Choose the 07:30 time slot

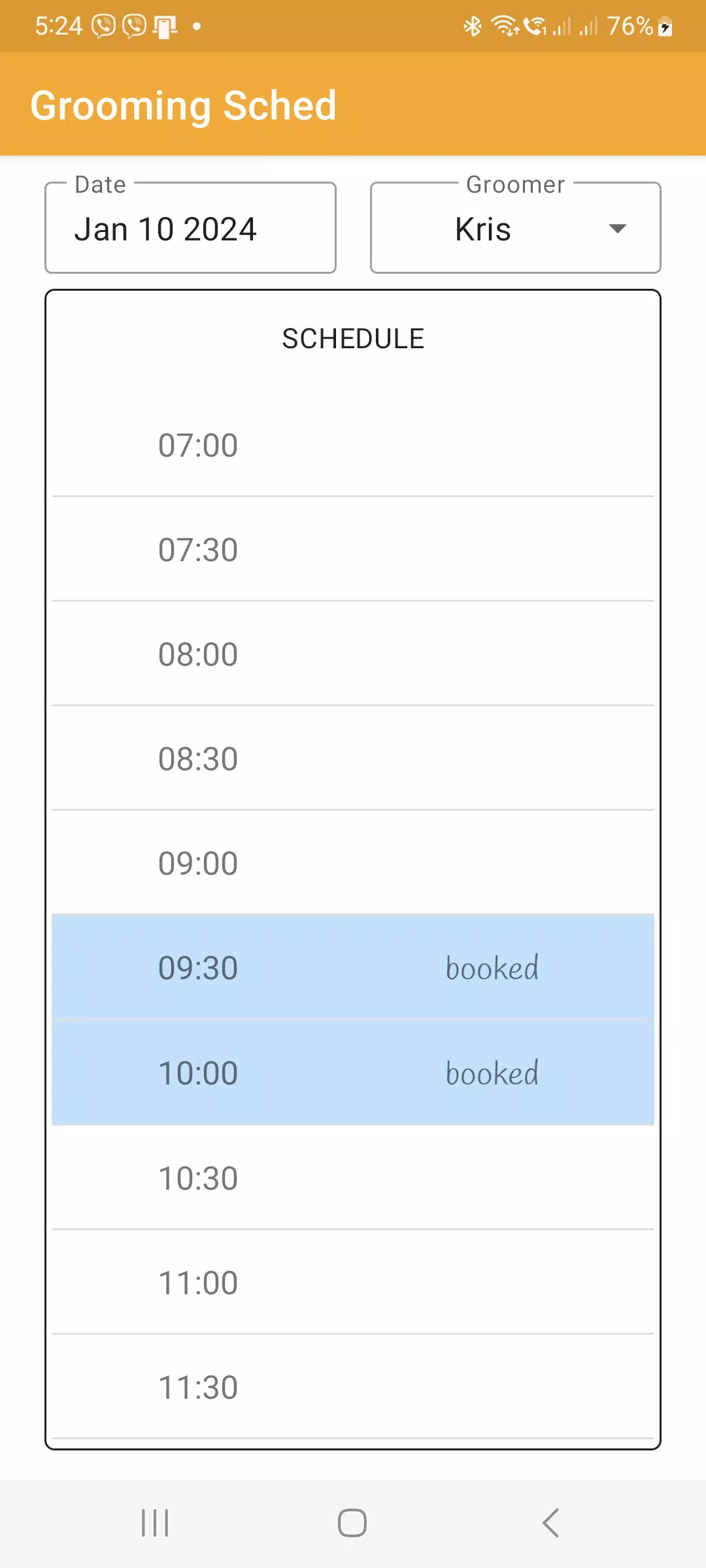(353, 549)
